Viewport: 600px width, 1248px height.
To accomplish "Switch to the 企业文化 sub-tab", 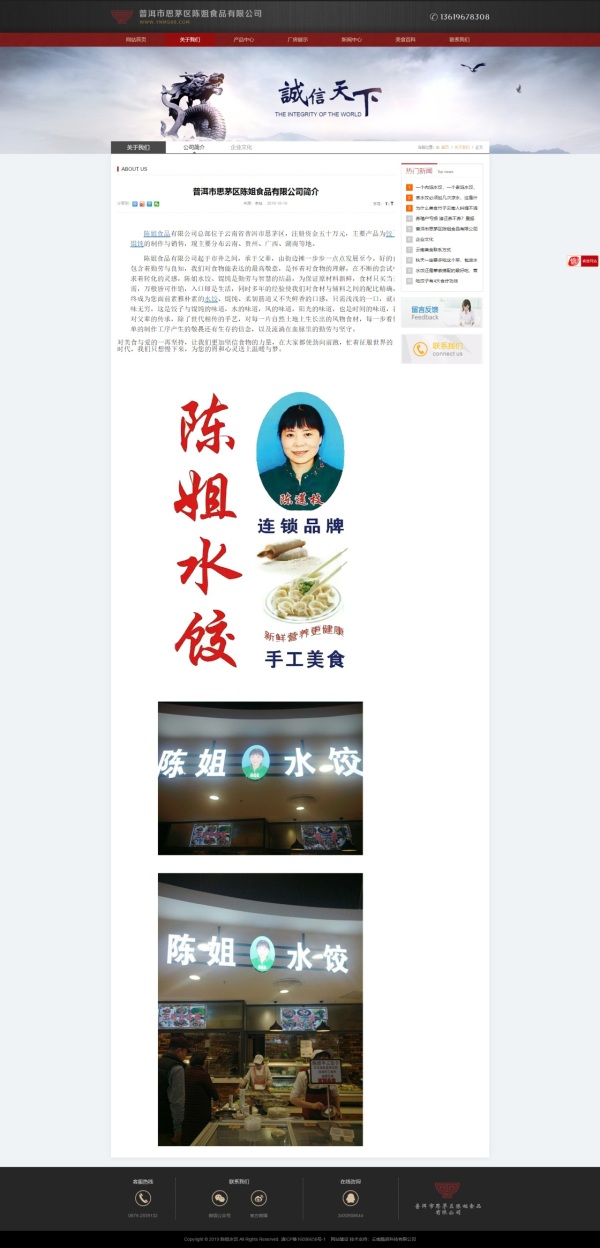I will (241, 147).
